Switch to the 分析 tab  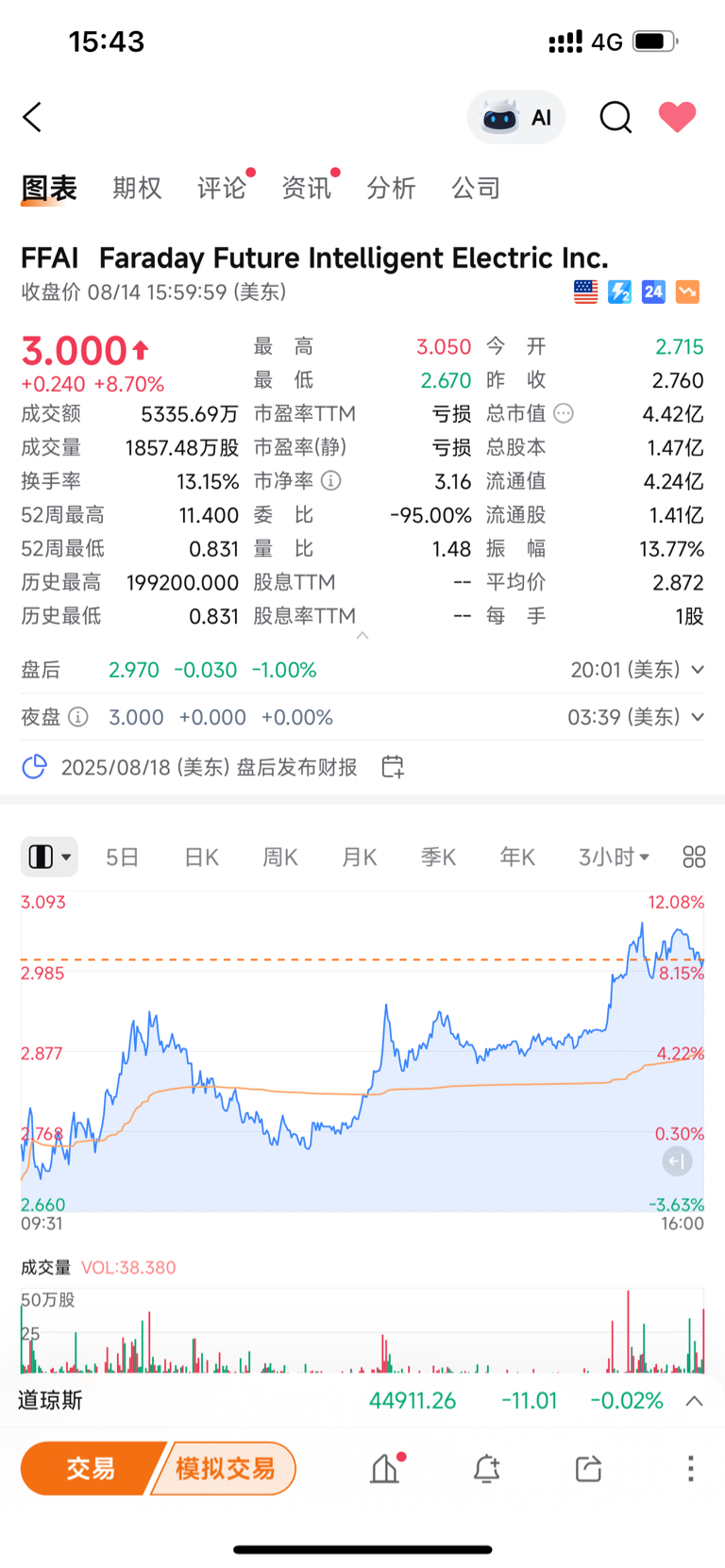point(391,189)
